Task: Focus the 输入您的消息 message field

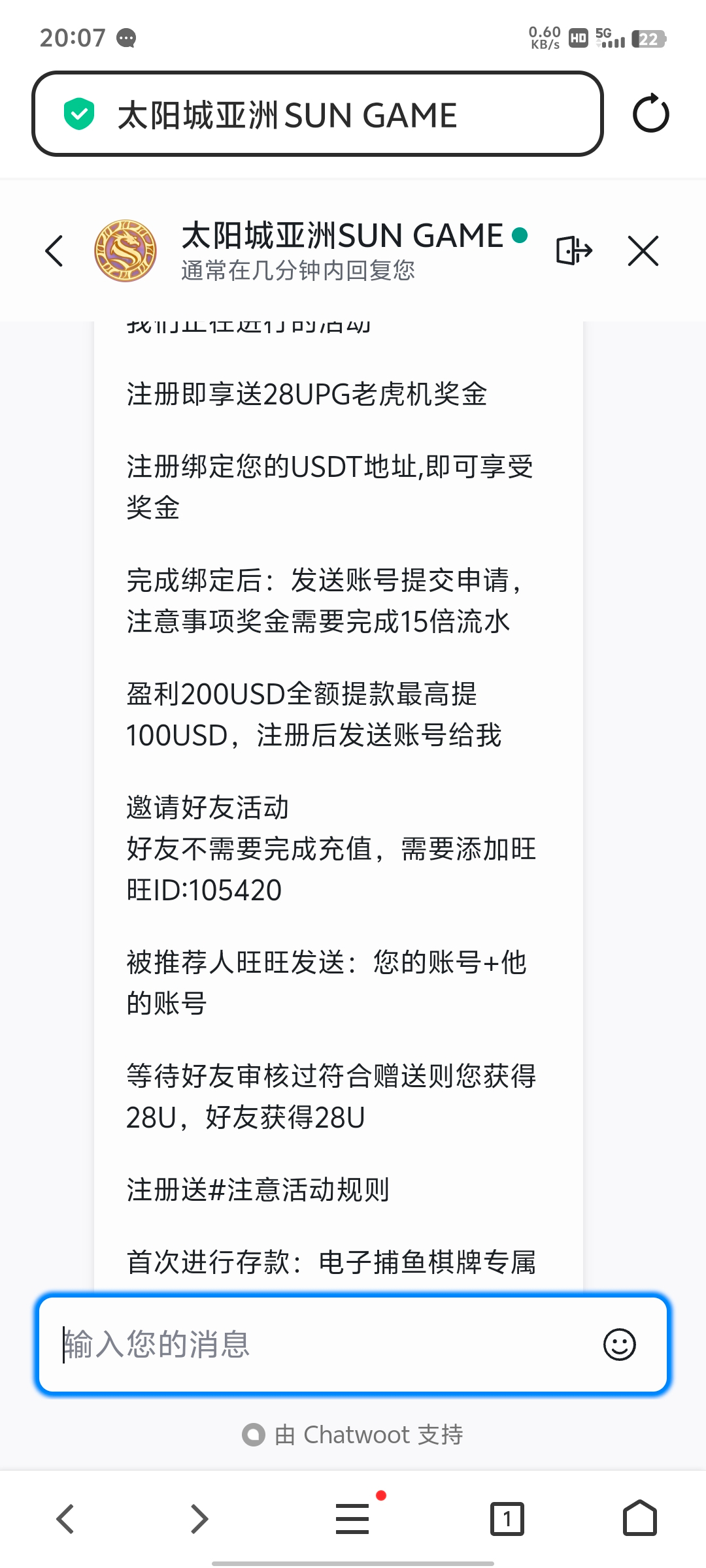Action: pos(320,1345)
